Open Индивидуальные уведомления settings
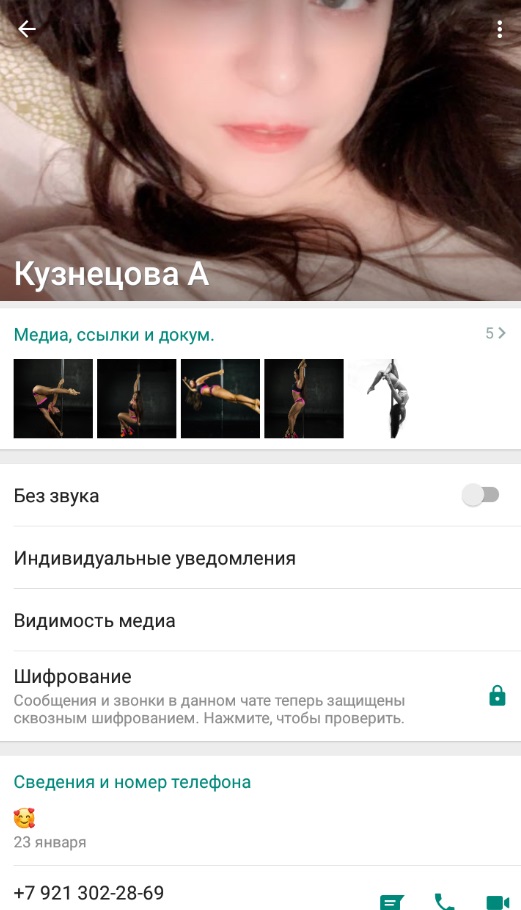Viewport: 521px width, 910px height. coord(260,558)
